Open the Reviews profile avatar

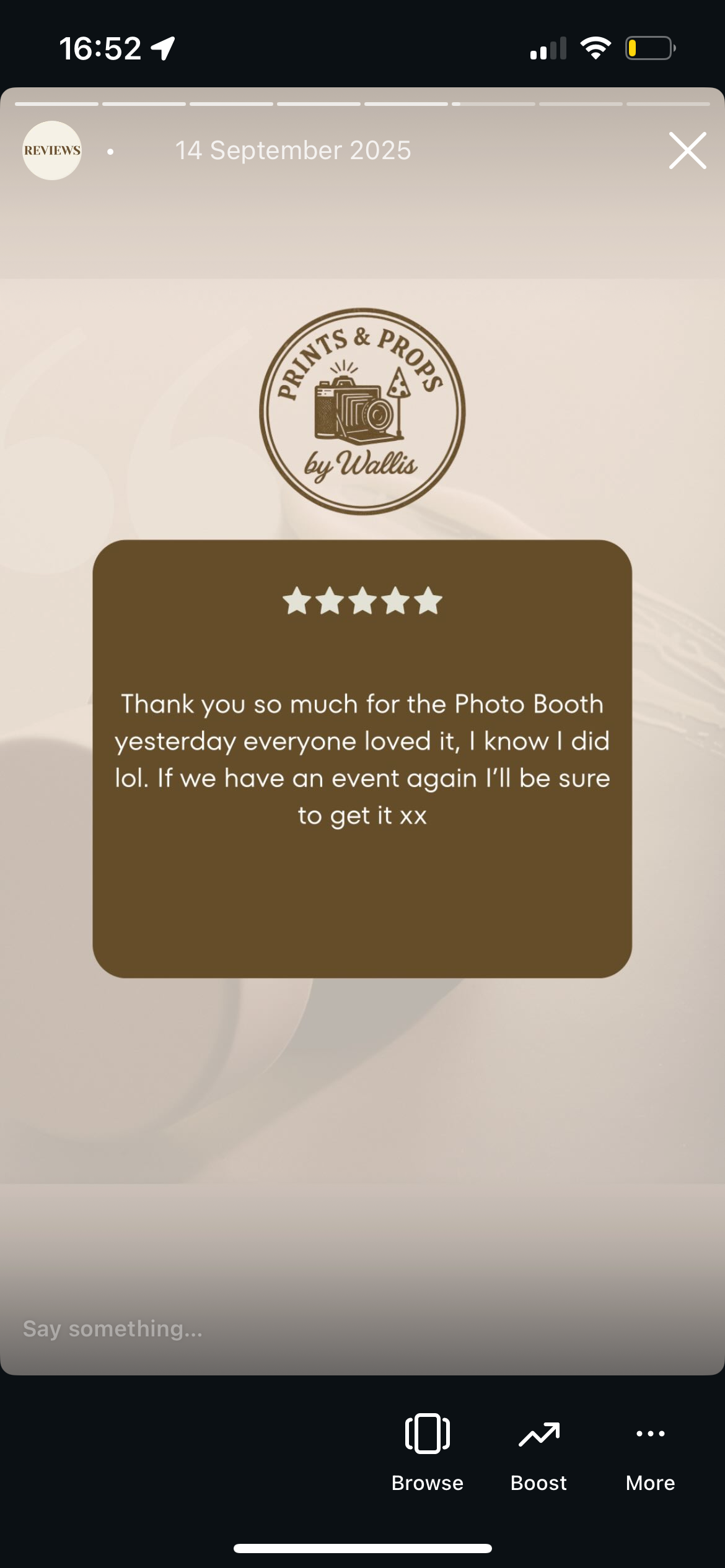pos(52,150)
